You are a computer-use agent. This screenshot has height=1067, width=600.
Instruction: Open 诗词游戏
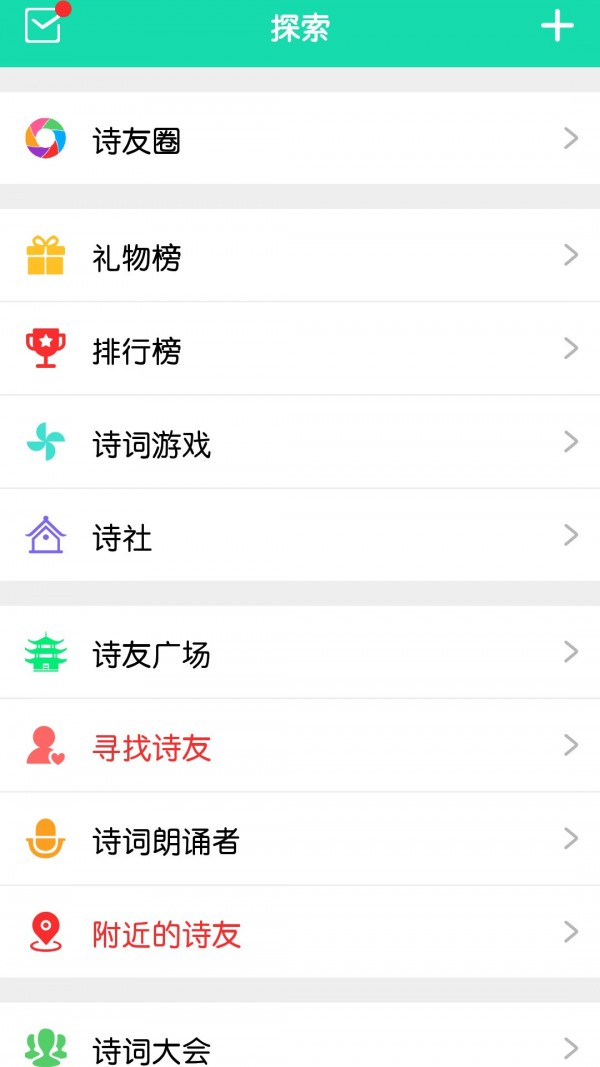[300, 442]
